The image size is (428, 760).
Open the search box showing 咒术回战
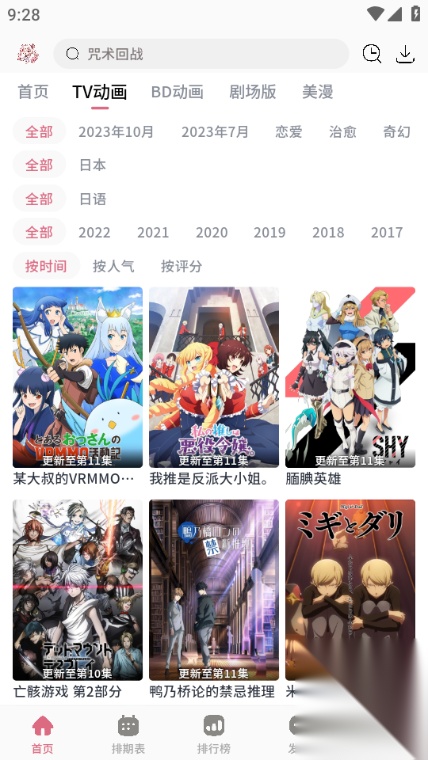tap(201, 54)
